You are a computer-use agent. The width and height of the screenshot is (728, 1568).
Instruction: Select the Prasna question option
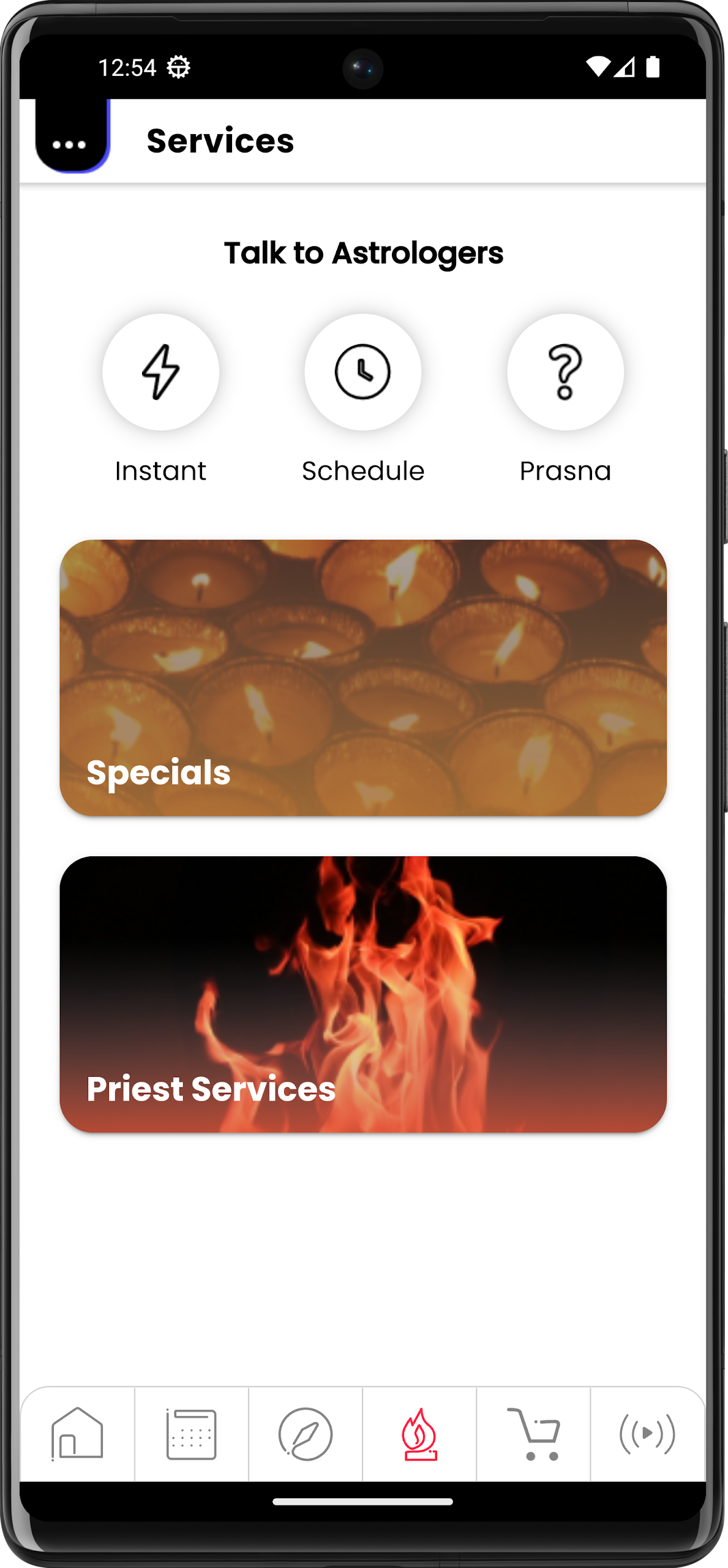click(x=565, y=372)
